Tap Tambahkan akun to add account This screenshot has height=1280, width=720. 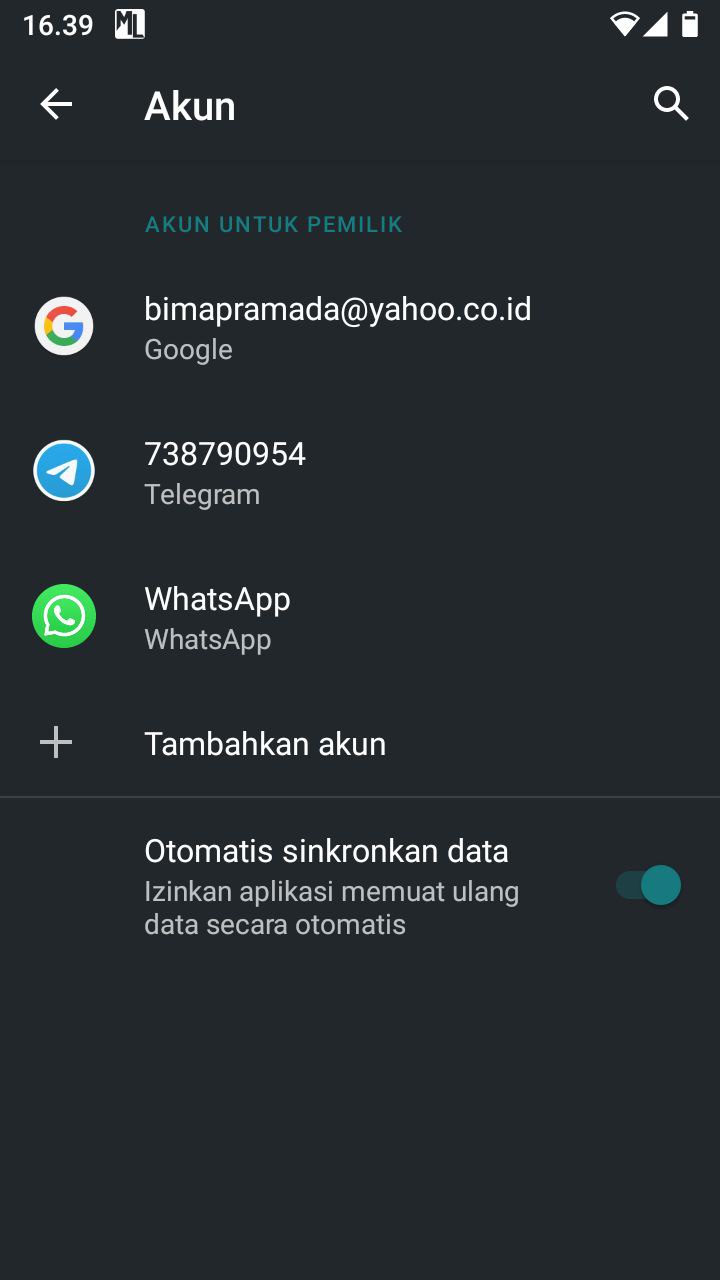[x=360, y=743]
